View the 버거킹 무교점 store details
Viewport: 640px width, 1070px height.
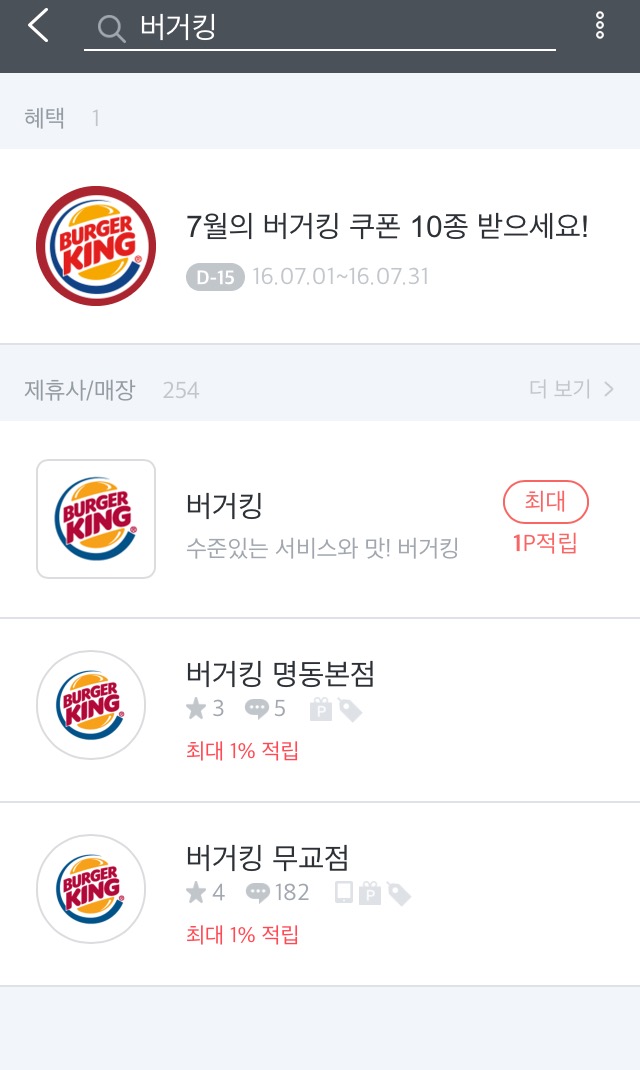(x=320, y=894)
